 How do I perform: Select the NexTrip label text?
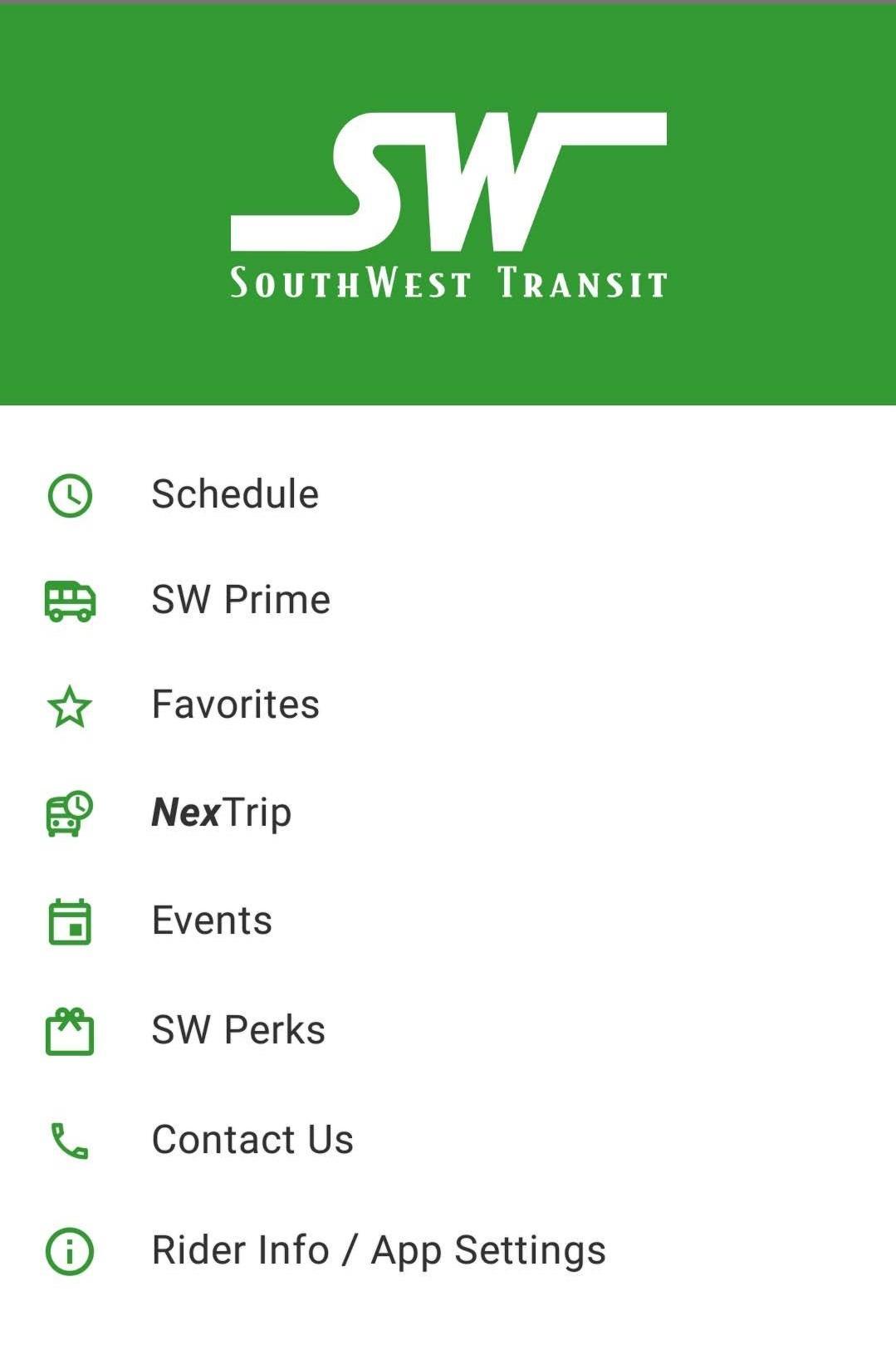pos(220,812)
